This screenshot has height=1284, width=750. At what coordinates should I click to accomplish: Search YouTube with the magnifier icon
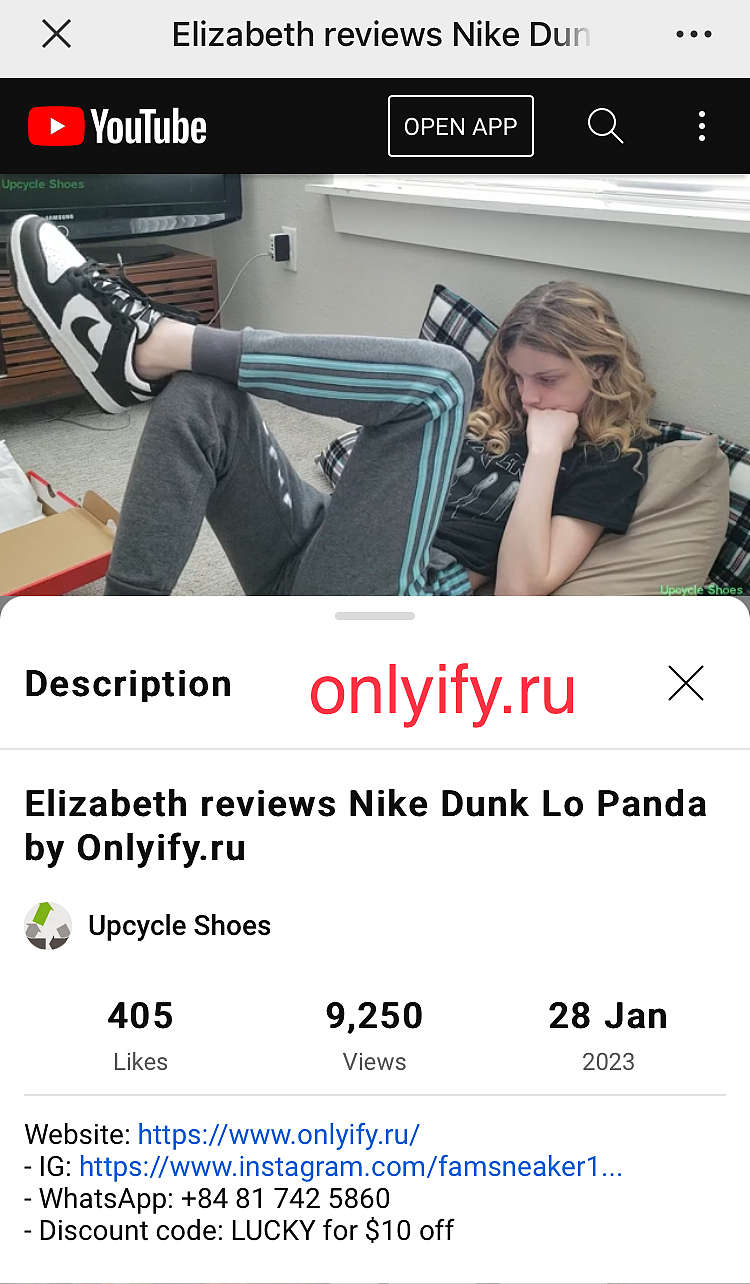tap(605, 126)
